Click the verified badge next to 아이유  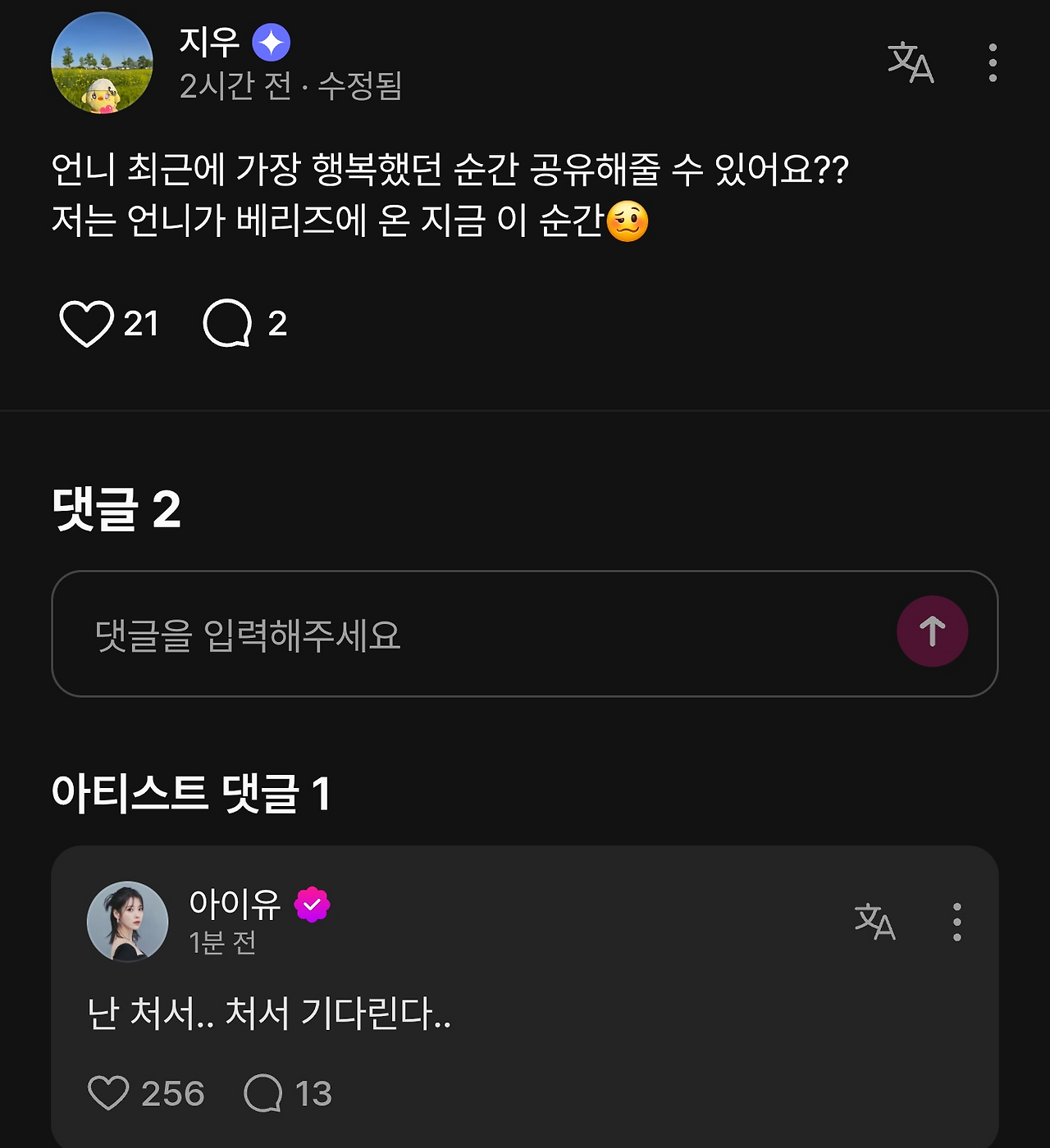(x=313, y=903)
